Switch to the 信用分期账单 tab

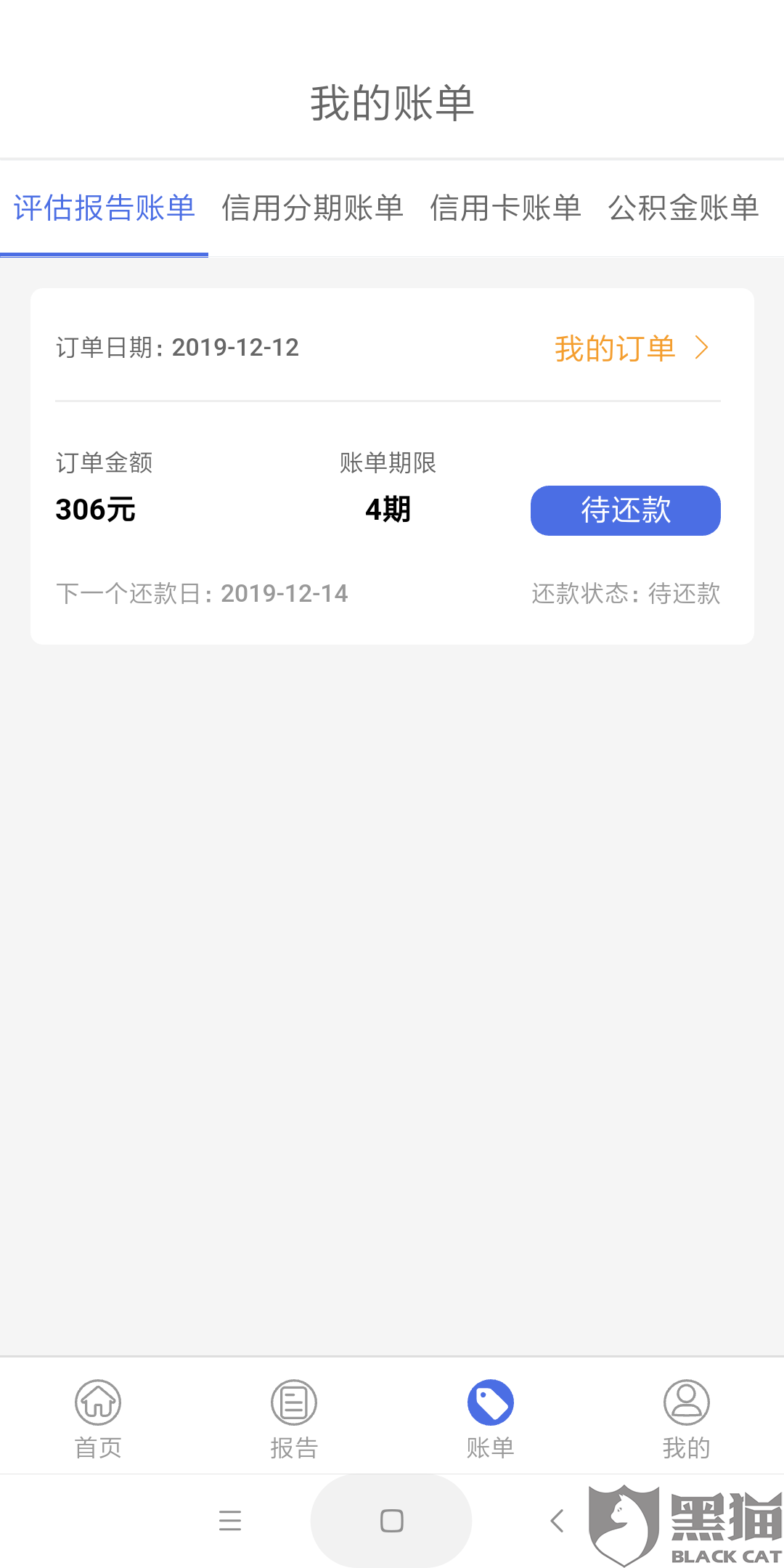pyautogui.click(x=312, y=208)
